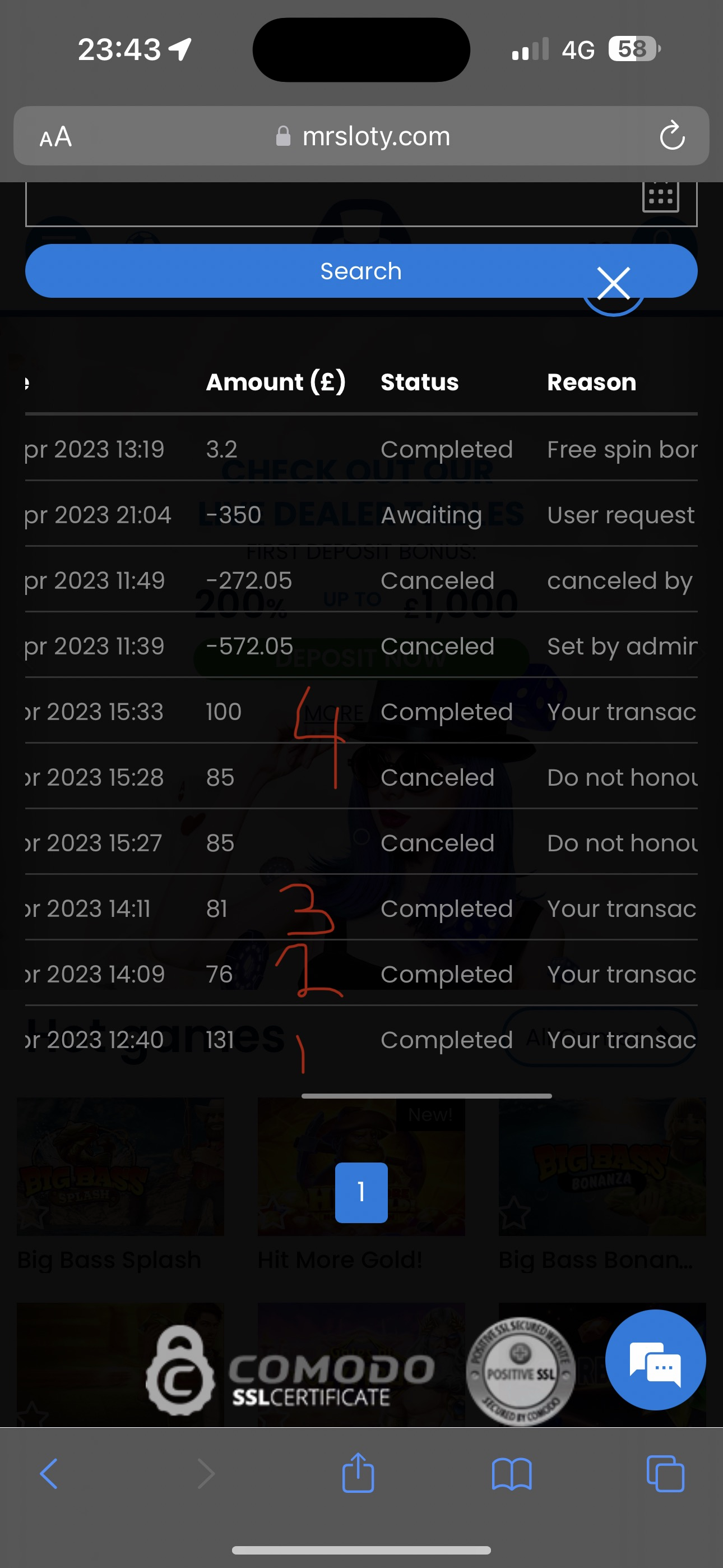
Task: Tap the mrsloty.com address bar
Action: [x=363, y=136]
